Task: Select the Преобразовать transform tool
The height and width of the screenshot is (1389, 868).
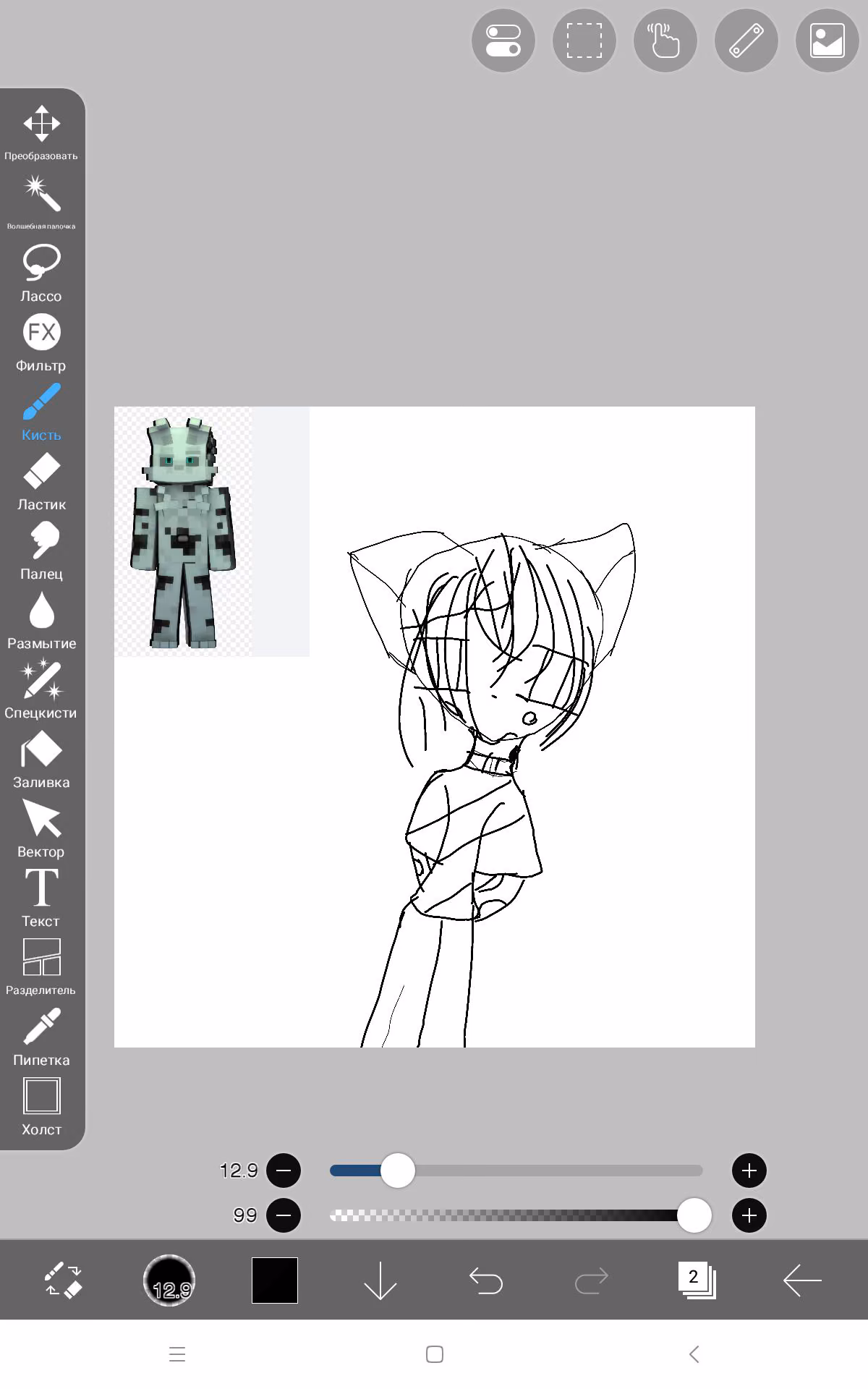Action: click(x=41, y=133)
